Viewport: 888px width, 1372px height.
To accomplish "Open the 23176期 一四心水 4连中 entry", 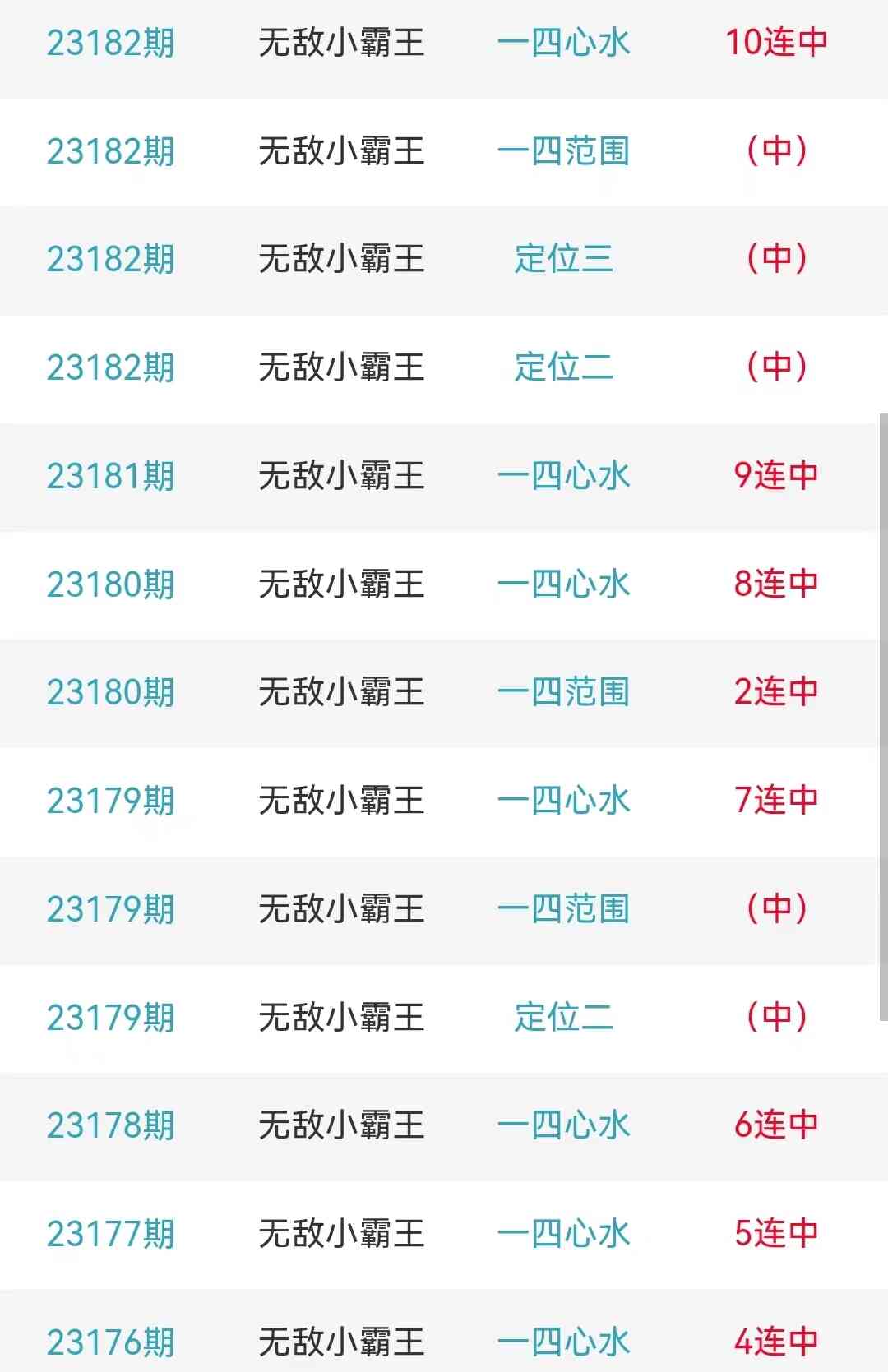I will tap(563, 1342).
